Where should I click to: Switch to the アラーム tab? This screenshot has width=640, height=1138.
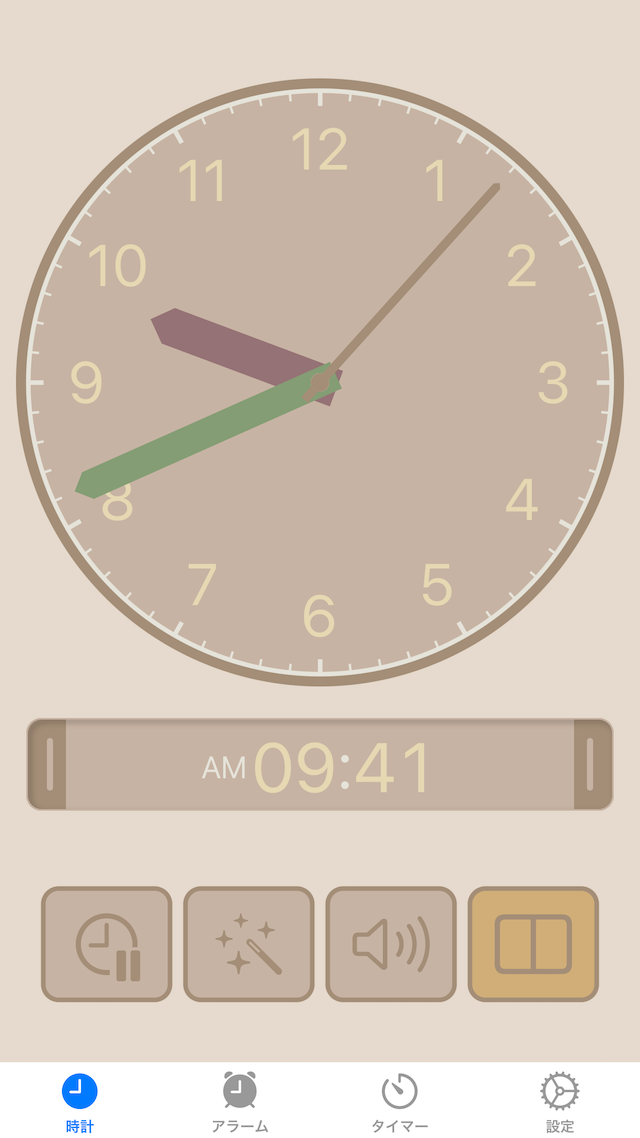[x=240, y=1101]
